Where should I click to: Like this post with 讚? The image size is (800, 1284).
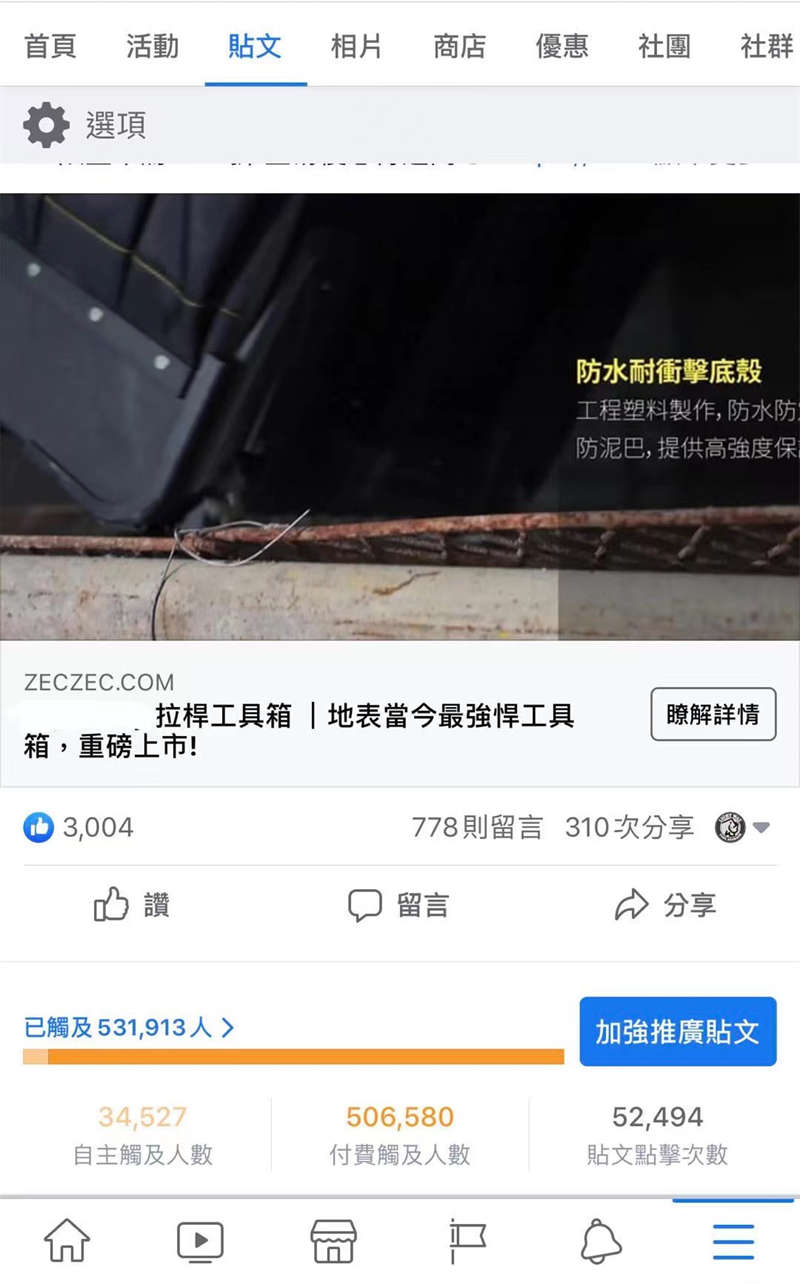(x=132, y=906)
